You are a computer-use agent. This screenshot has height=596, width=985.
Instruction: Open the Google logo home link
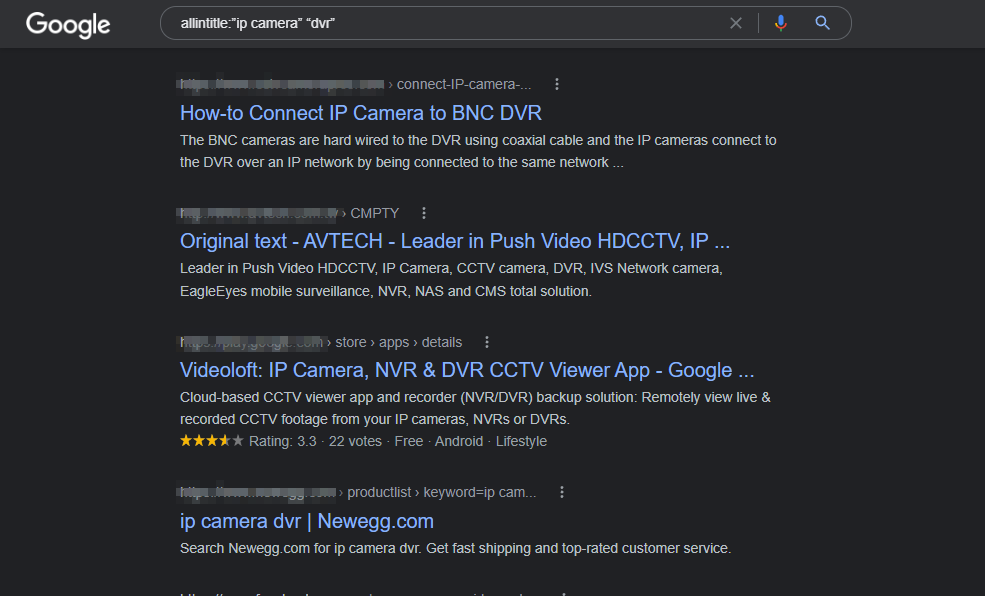(68, 24)
